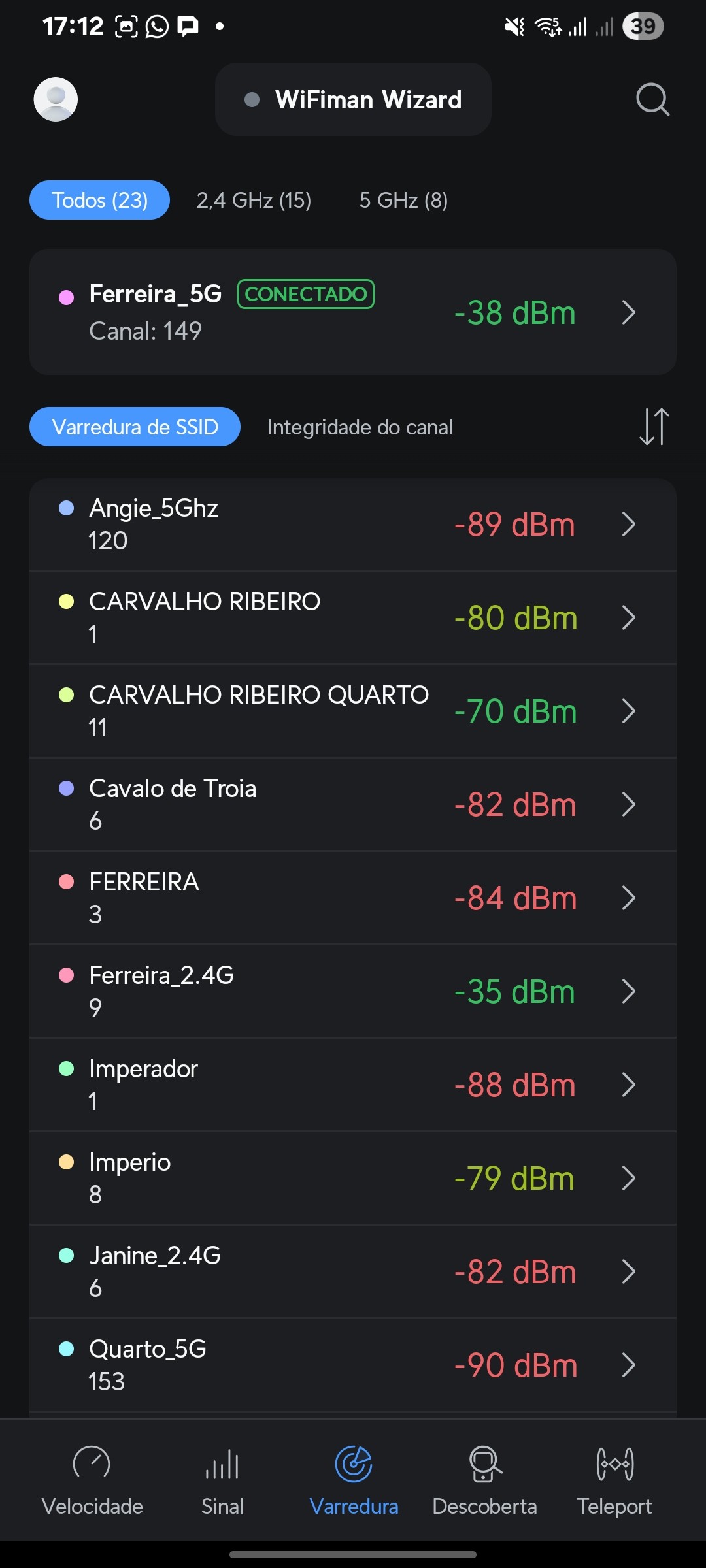Screen dimensions: 706x1568
Task: Open Janine_2.4G network details
Action: 353,1271
